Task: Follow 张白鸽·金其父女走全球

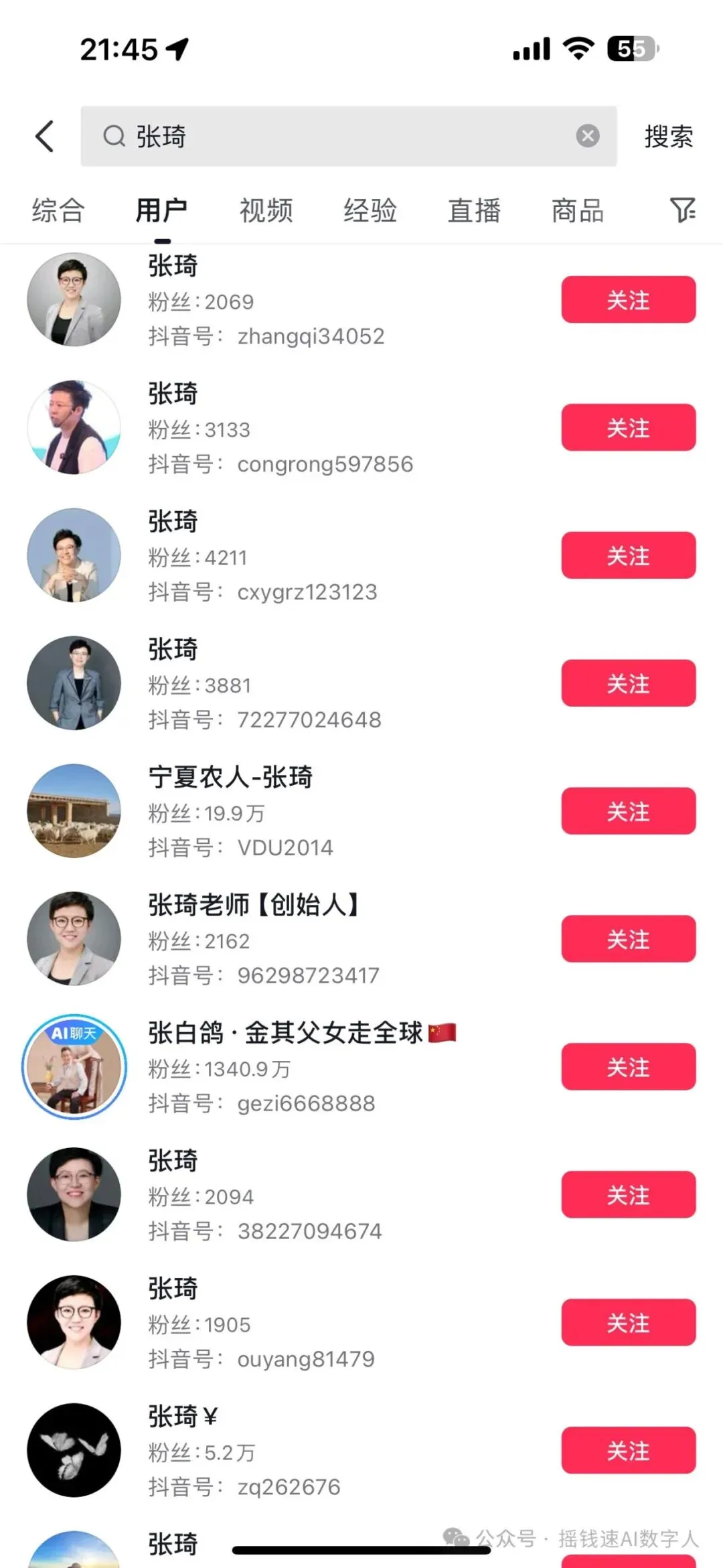Action: click(628, 1067)
